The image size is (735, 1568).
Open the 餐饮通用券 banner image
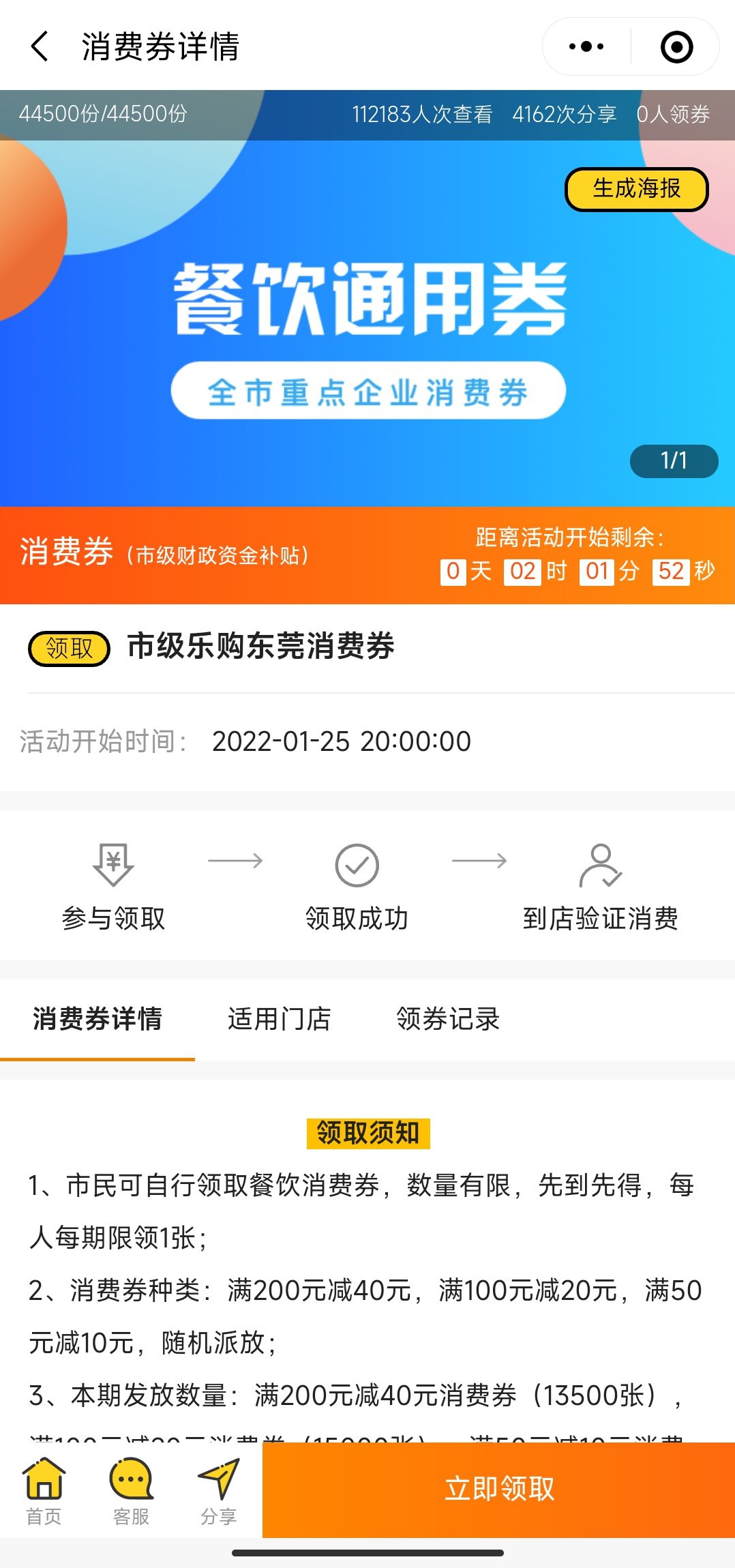[x=368, y=321]
